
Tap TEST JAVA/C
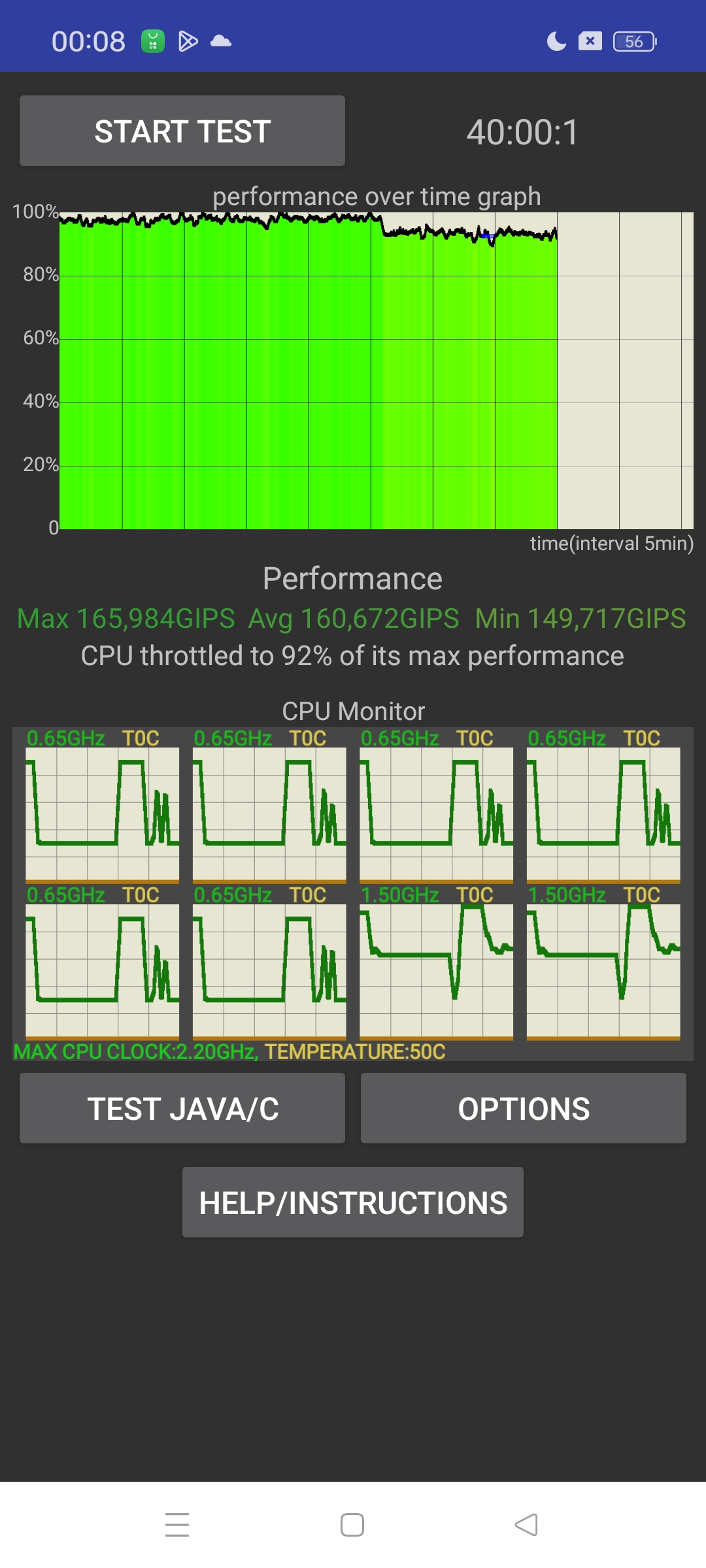coord(182,1108)
